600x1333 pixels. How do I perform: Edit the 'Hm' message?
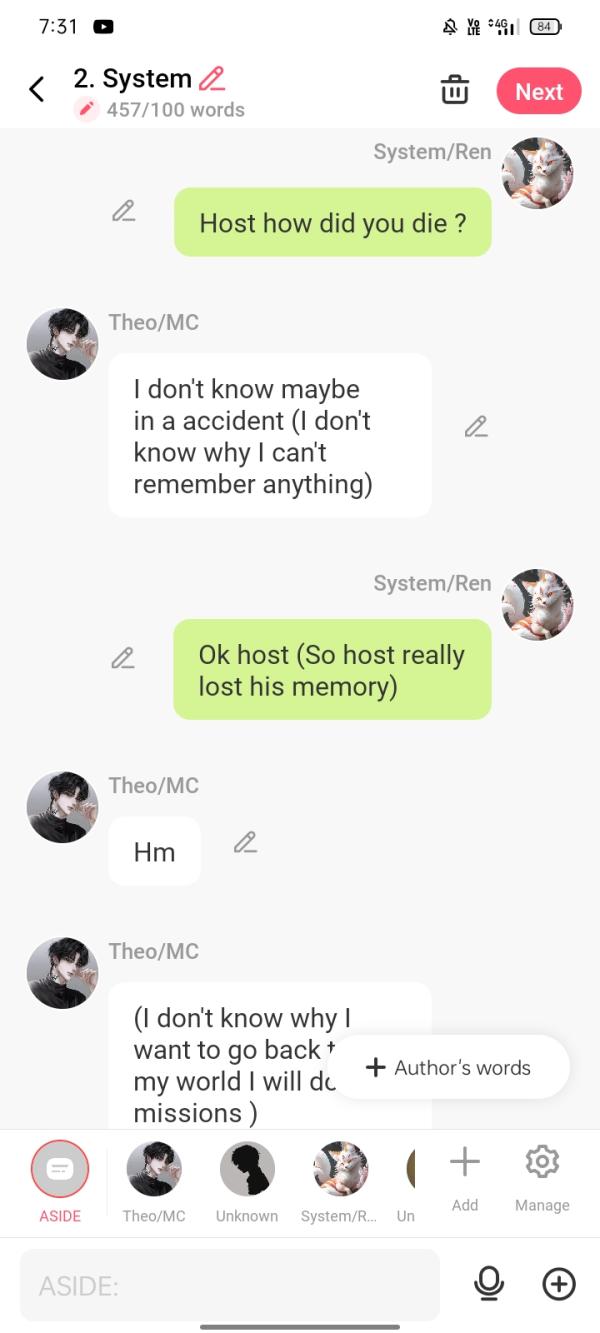click(x=245, y=842)
